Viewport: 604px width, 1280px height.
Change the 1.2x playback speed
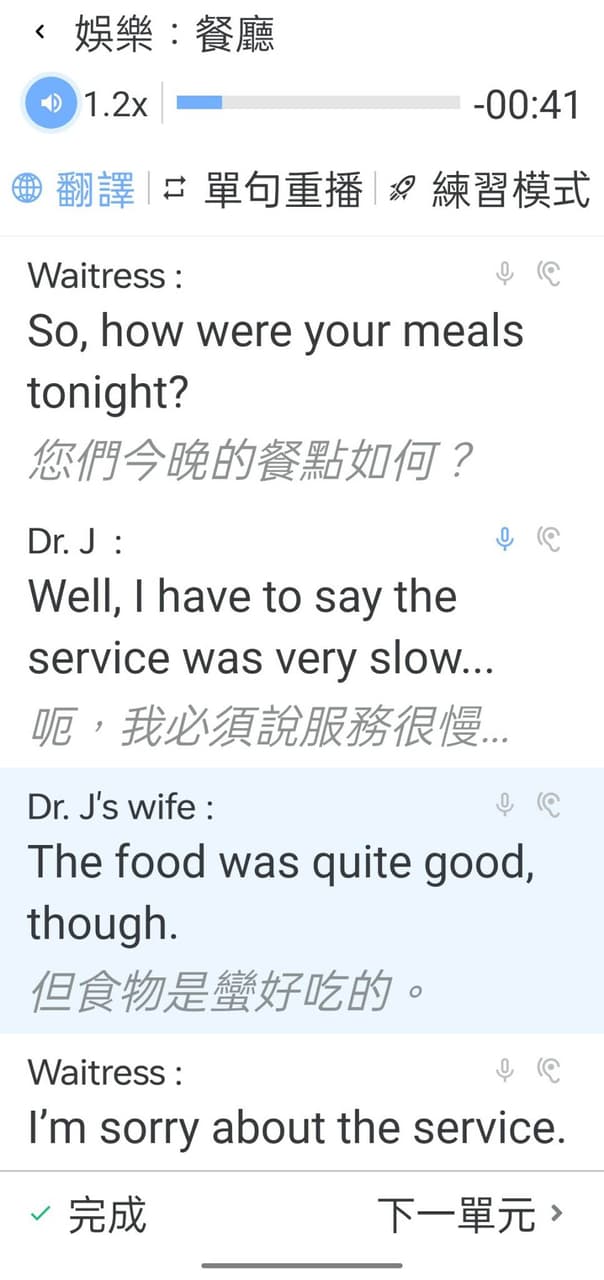click(x=116, y=104)
